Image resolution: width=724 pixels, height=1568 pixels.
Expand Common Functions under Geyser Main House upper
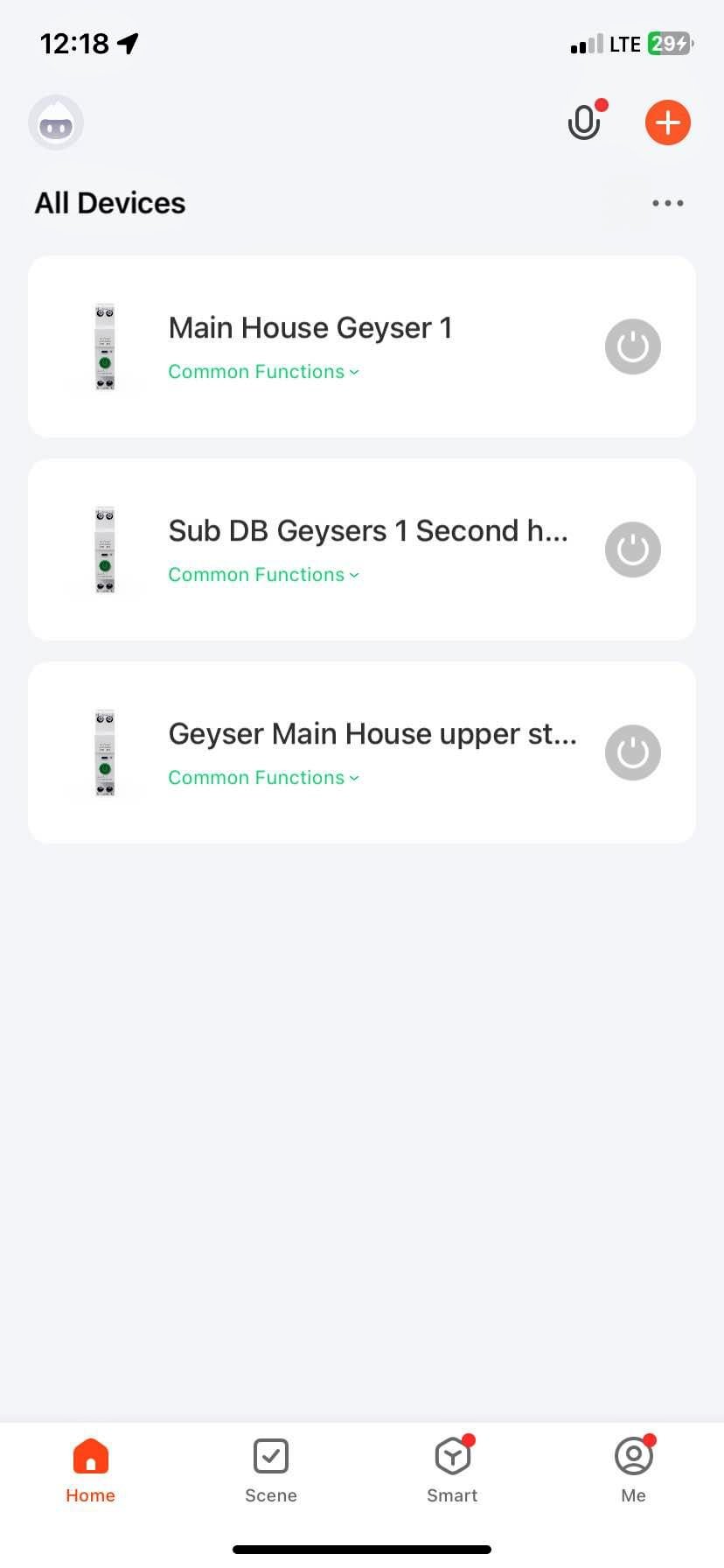263,778
